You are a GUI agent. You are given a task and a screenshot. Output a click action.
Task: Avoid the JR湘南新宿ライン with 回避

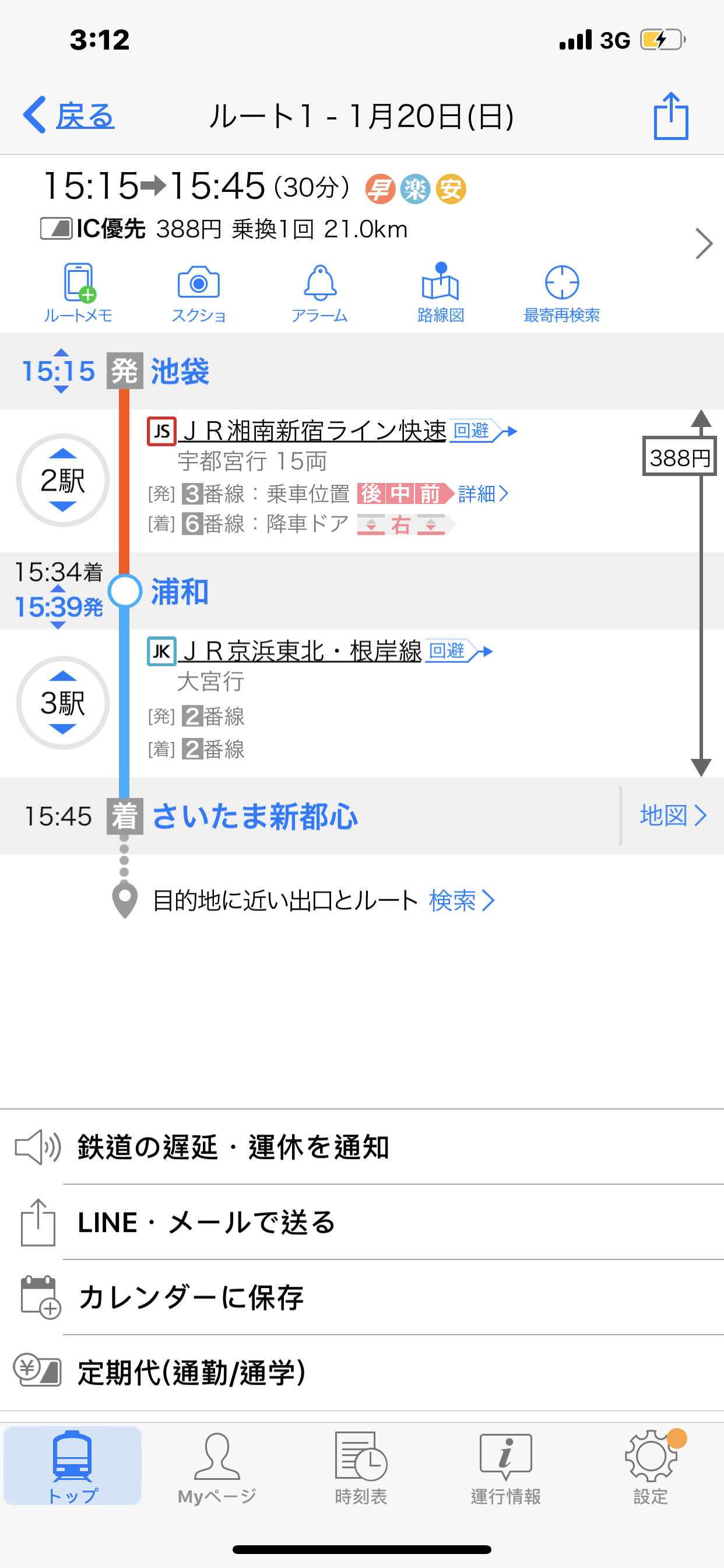pos(483,431)
